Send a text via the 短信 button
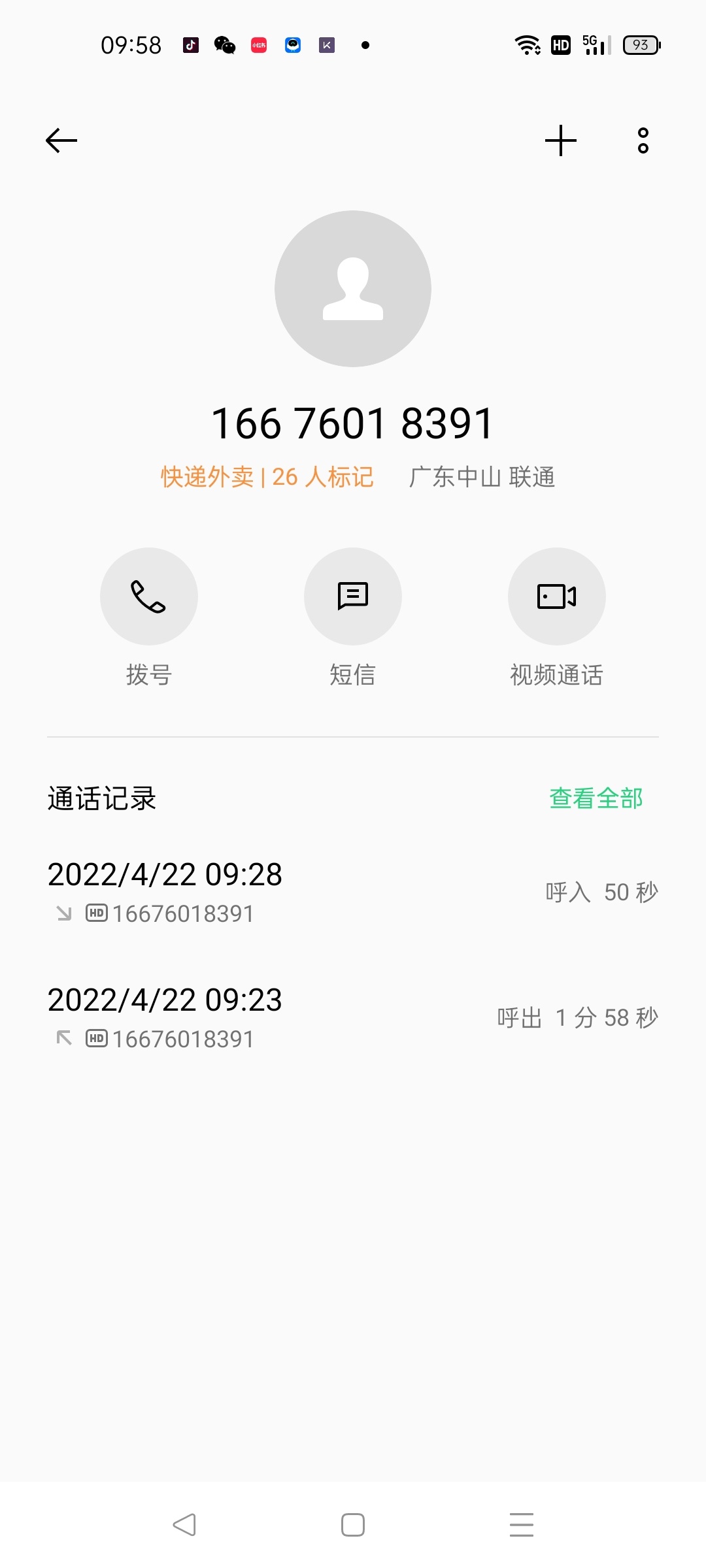The width and height of the screenshot is (706, 1568). tap(353, 596)
